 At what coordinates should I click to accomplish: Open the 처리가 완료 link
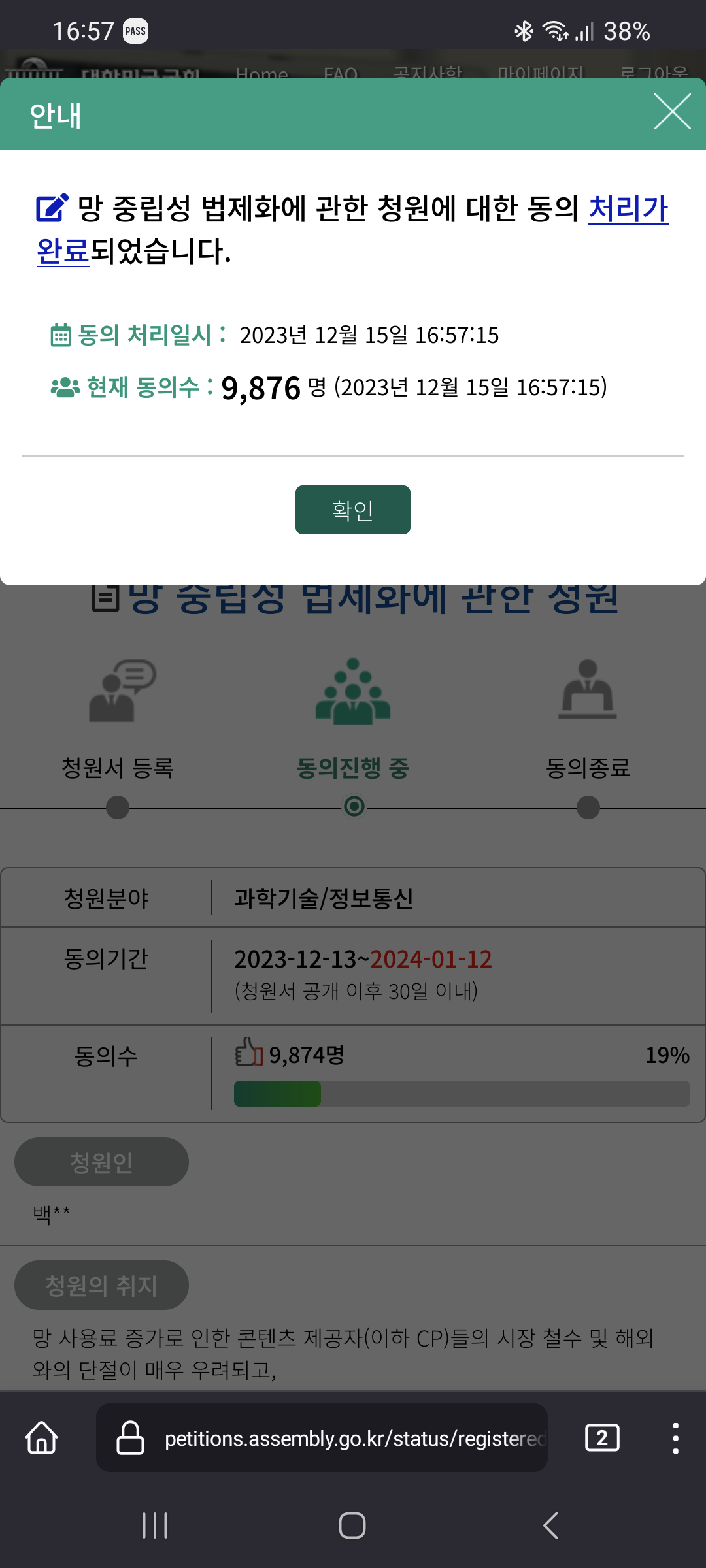point(628,209)
